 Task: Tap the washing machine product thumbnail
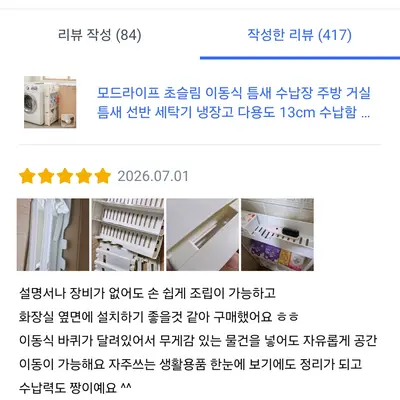click(x=50, y=102)
